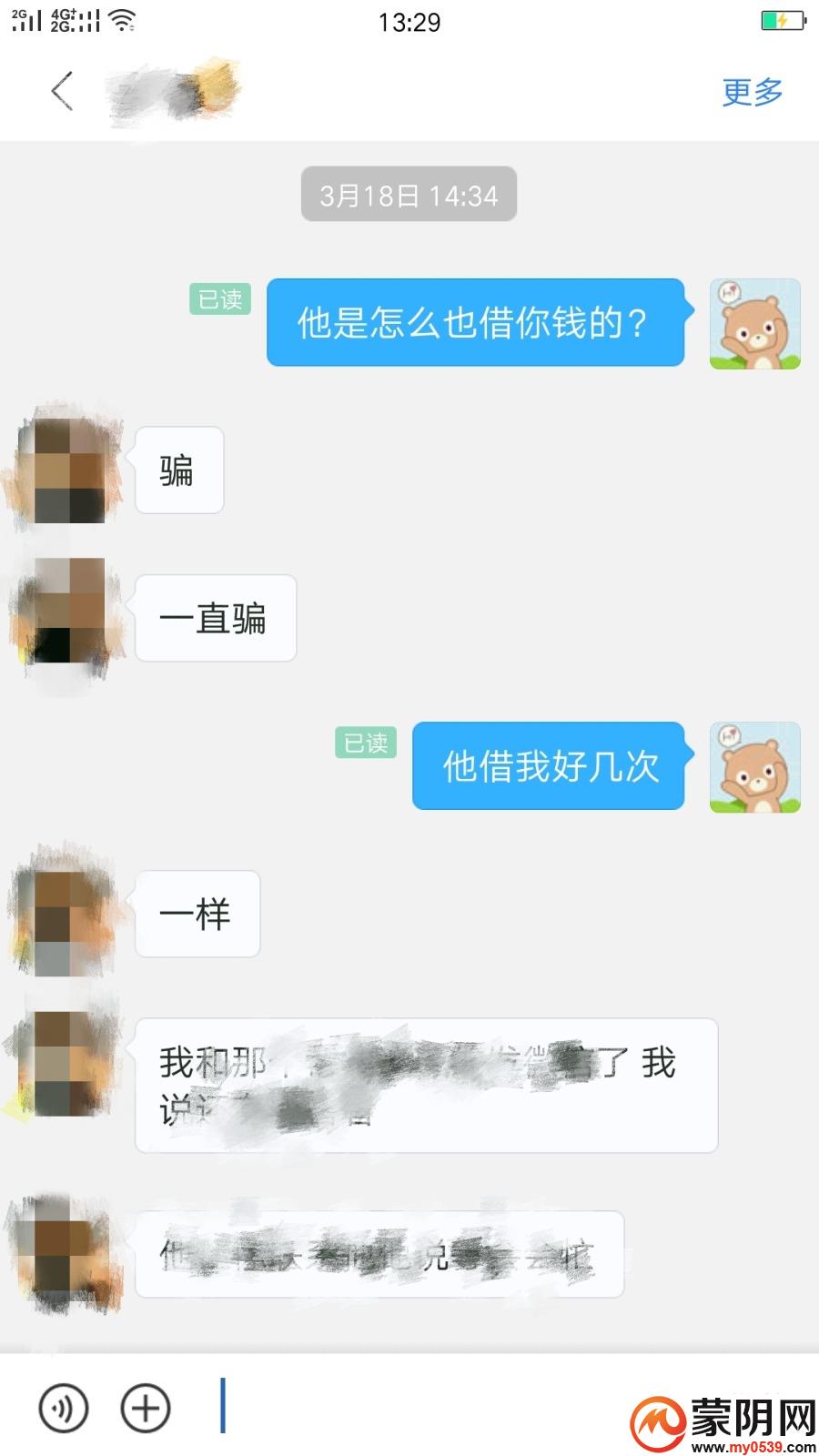Focus the message text field
The image size is (819, 1456).
(x=409, y=1406)
